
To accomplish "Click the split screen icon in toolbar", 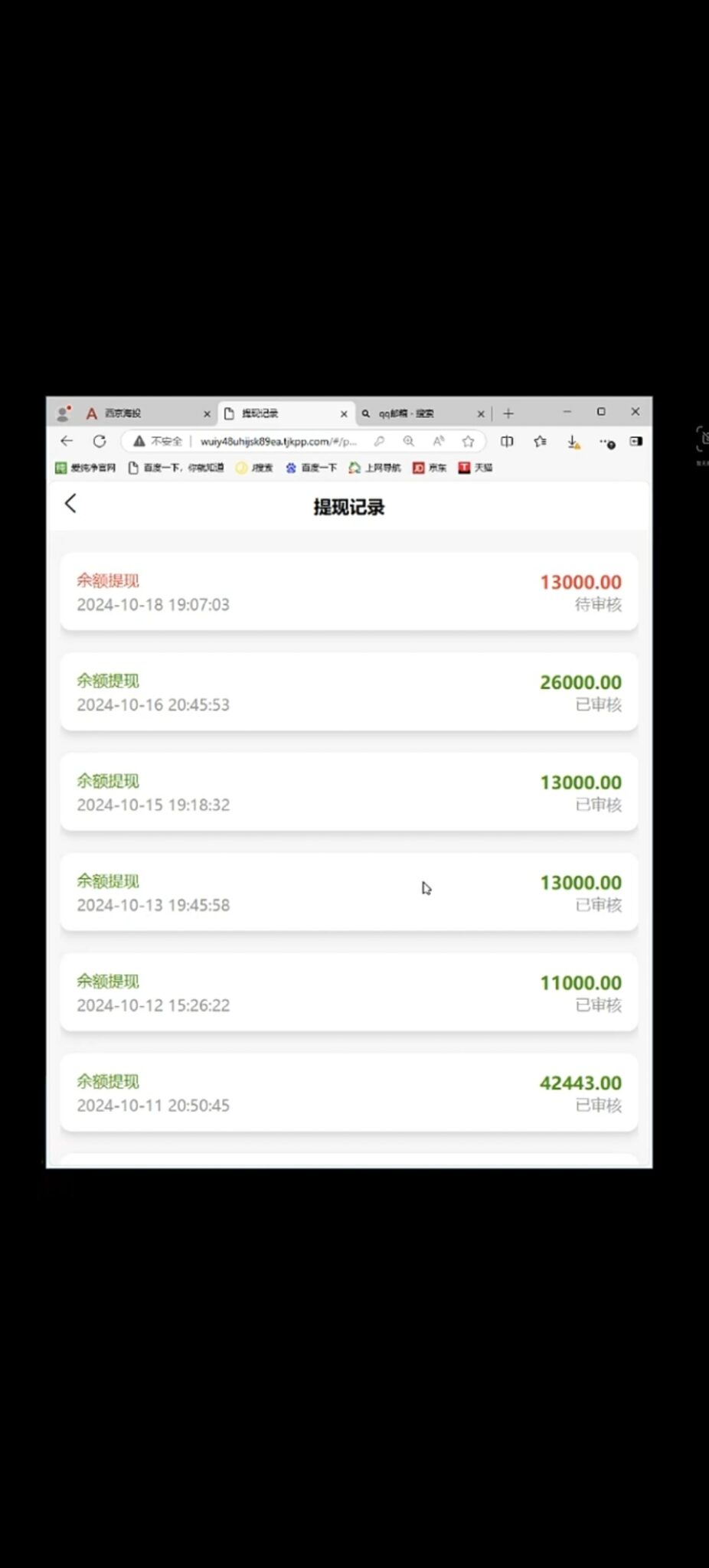I will pyautogui.click(x=506, y=441).
